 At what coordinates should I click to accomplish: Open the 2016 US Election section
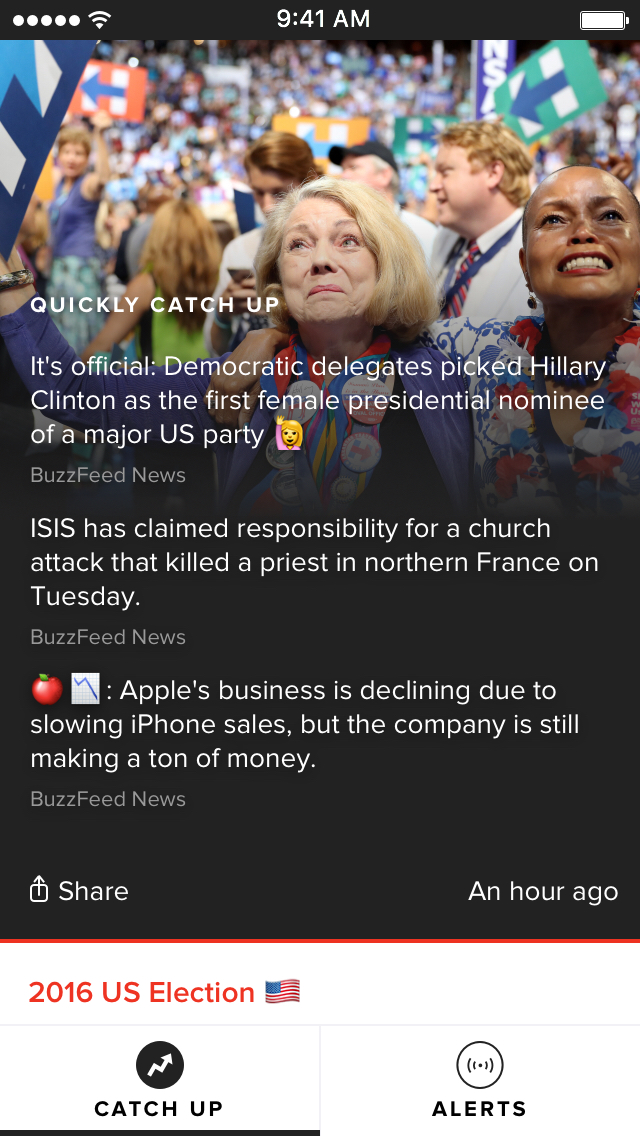(x=165, y=992)
